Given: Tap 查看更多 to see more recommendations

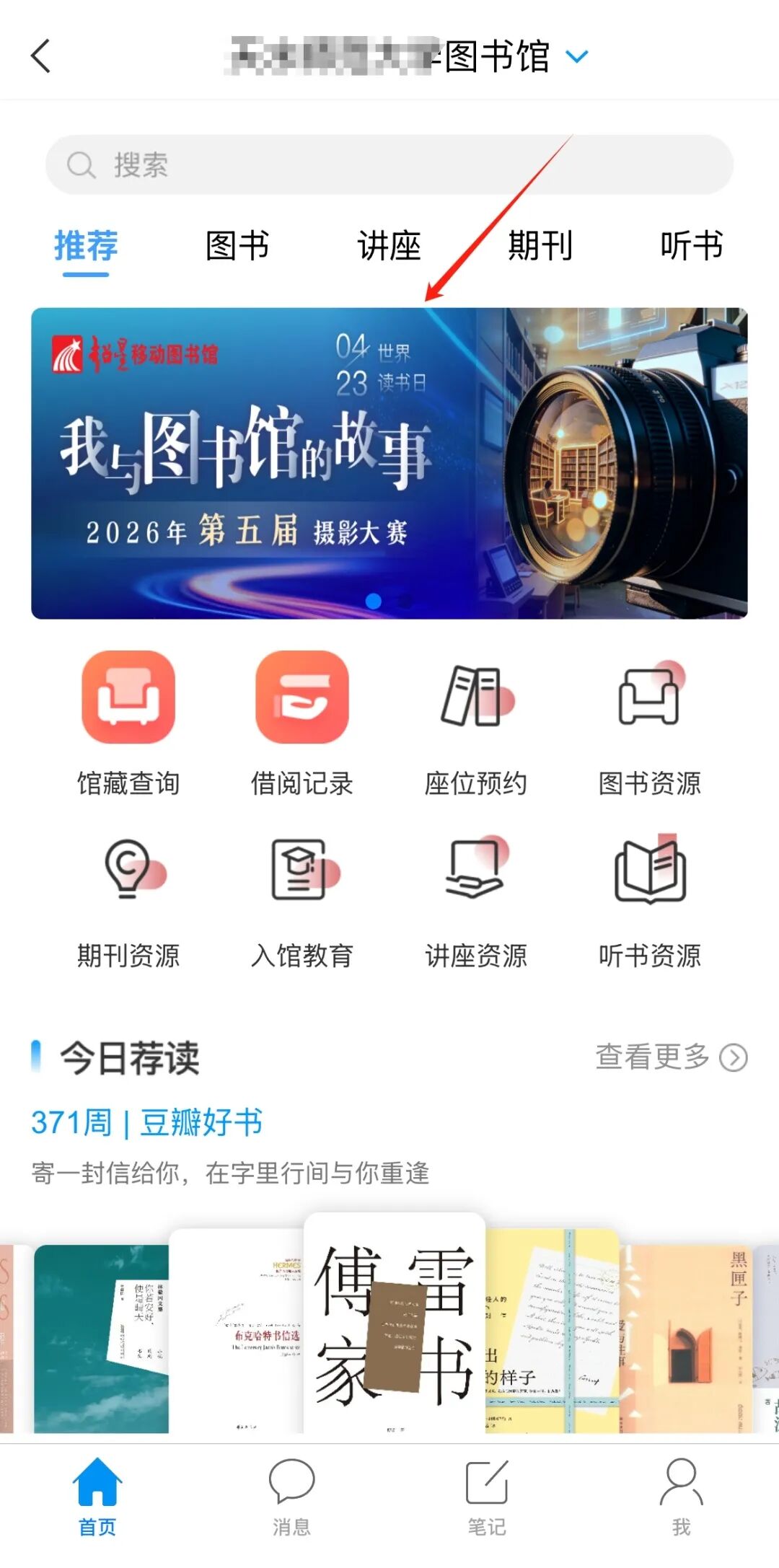Looking at the screenshot, I should pos(670,1057).
